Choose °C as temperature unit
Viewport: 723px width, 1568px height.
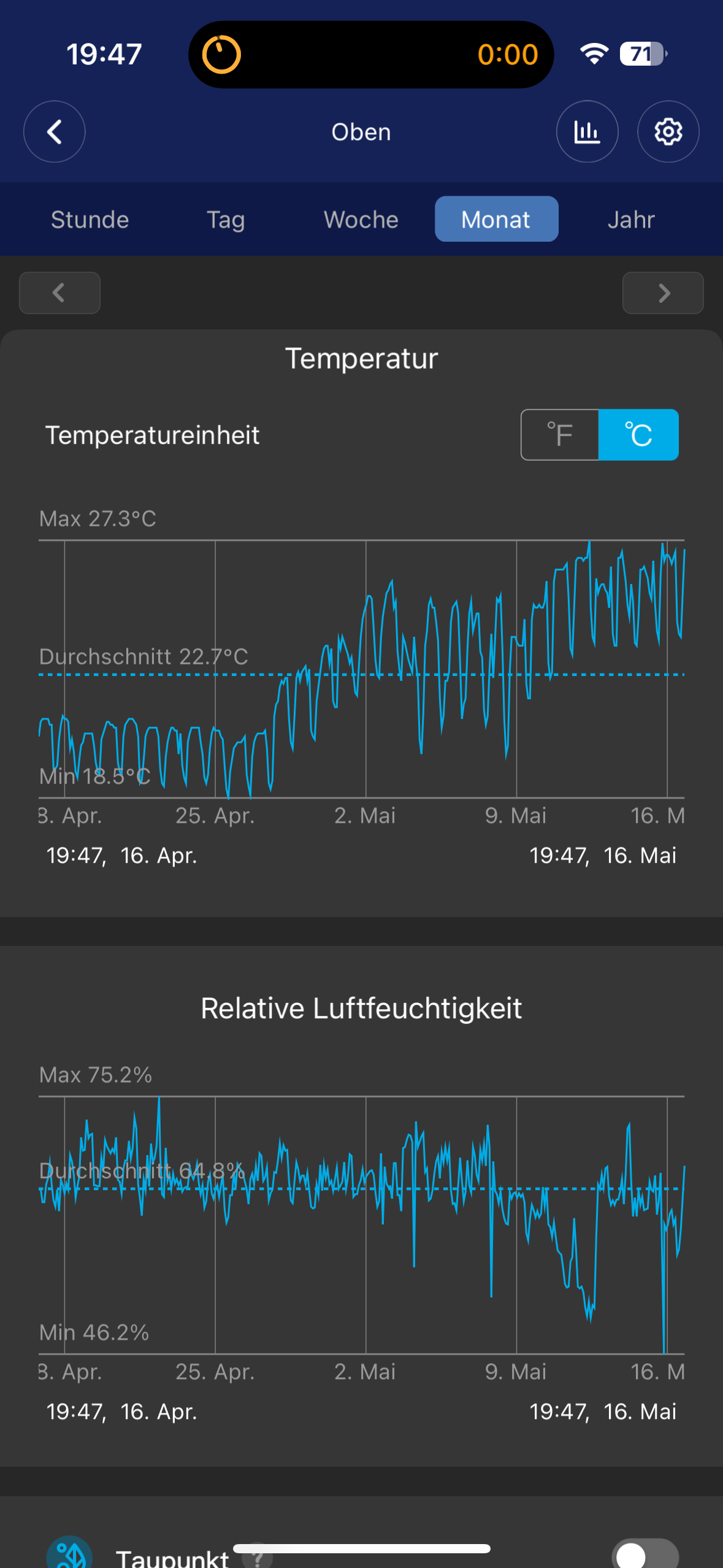click(x=638, y=435)
